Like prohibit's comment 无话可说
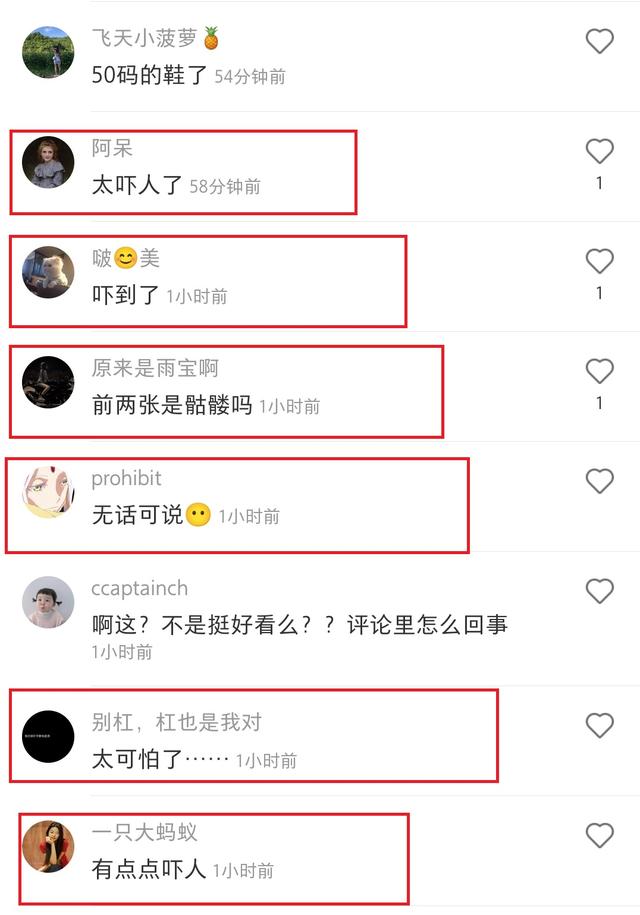Viewport: 640px width, 915px height. 599,481
